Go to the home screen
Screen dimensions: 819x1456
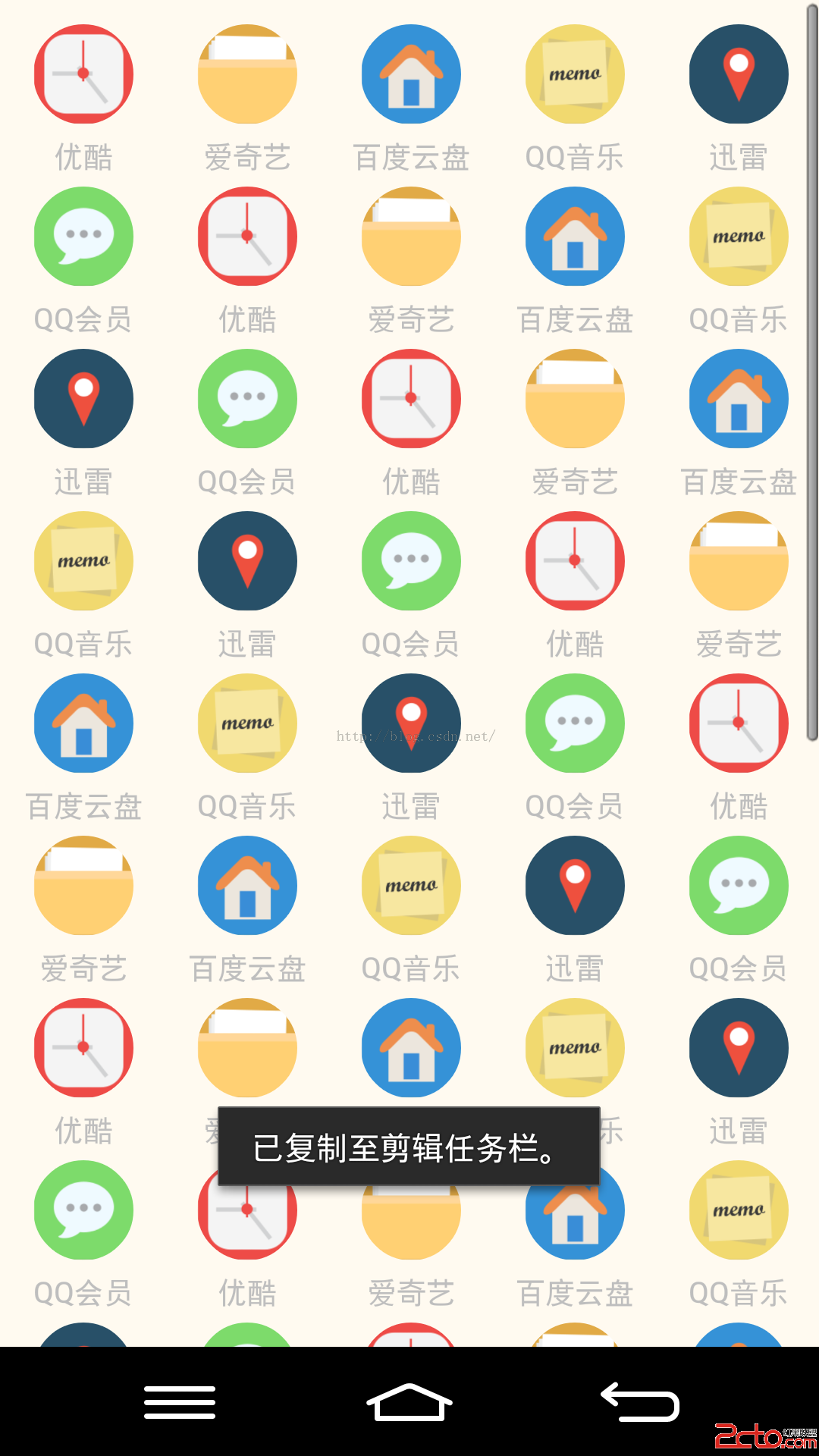click(409, 1402)
